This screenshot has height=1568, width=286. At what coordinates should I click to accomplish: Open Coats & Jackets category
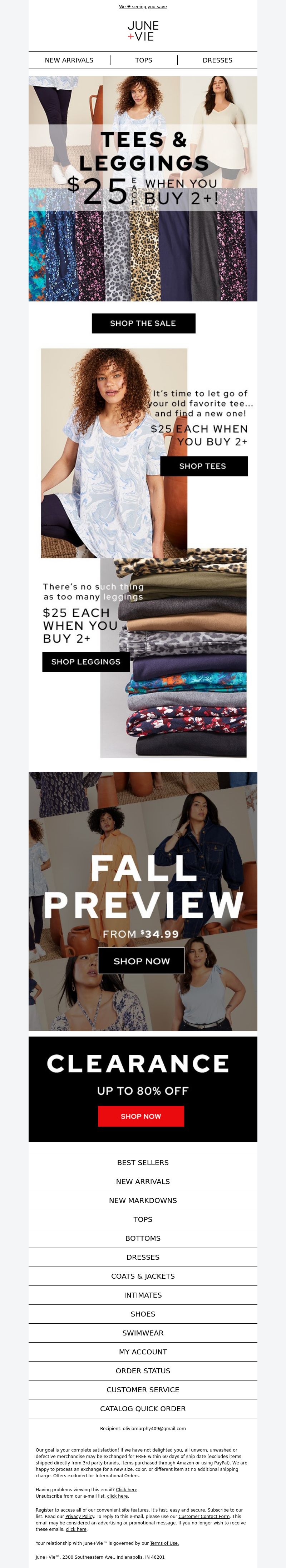tap(143, 1275)
